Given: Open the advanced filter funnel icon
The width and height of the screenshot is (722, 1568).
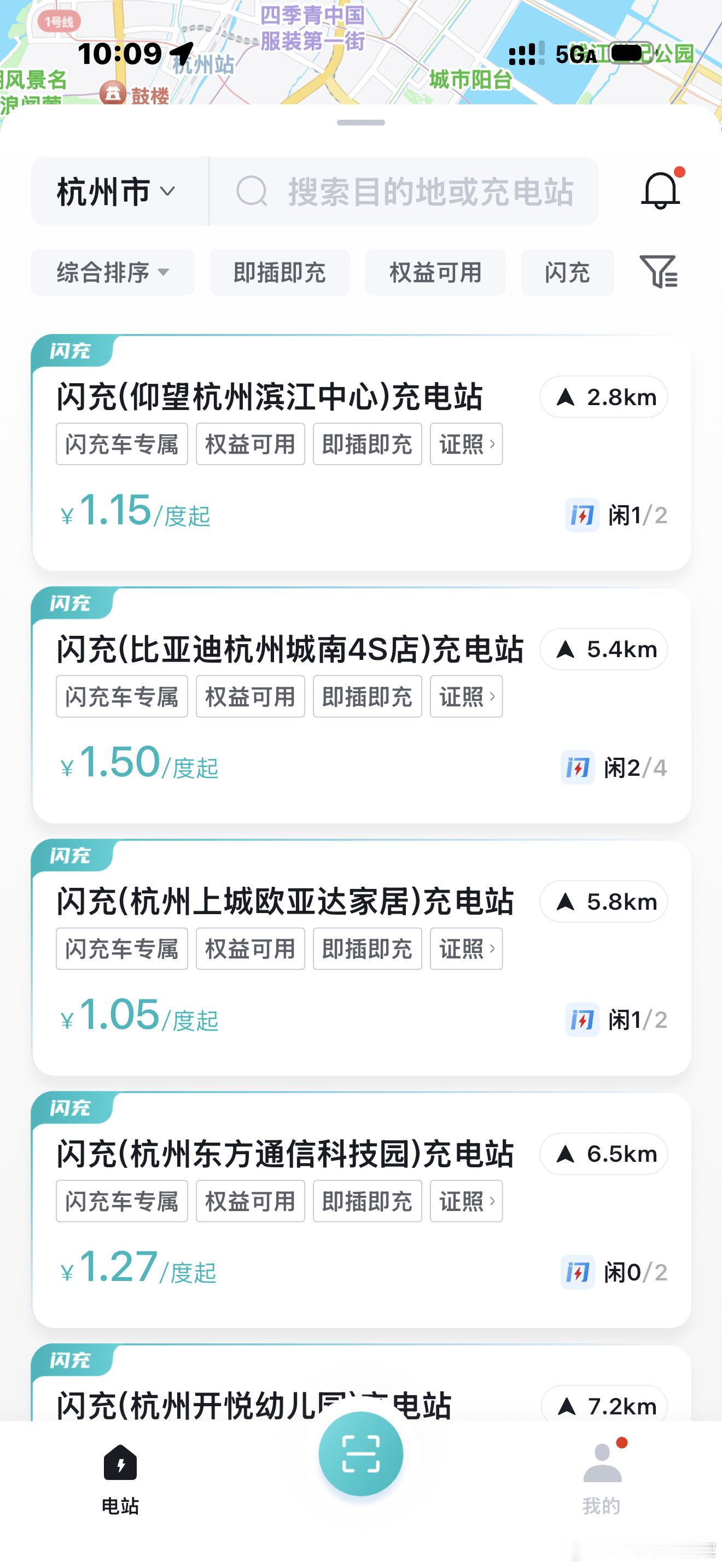Looking at the screenshot, I should tap(659, 272).
